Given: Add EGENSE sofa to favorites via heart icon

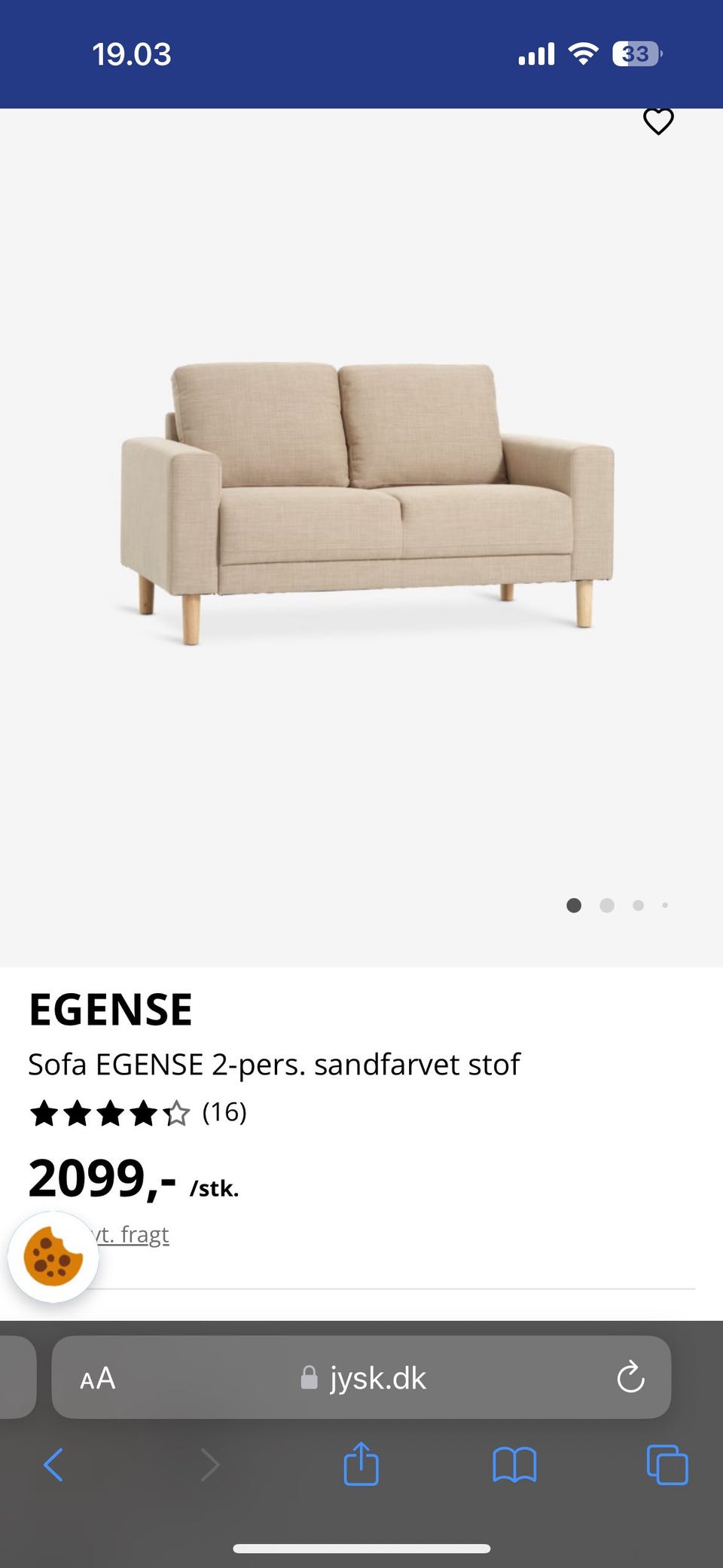Looking at the screenshot, I should pos(658,121).
